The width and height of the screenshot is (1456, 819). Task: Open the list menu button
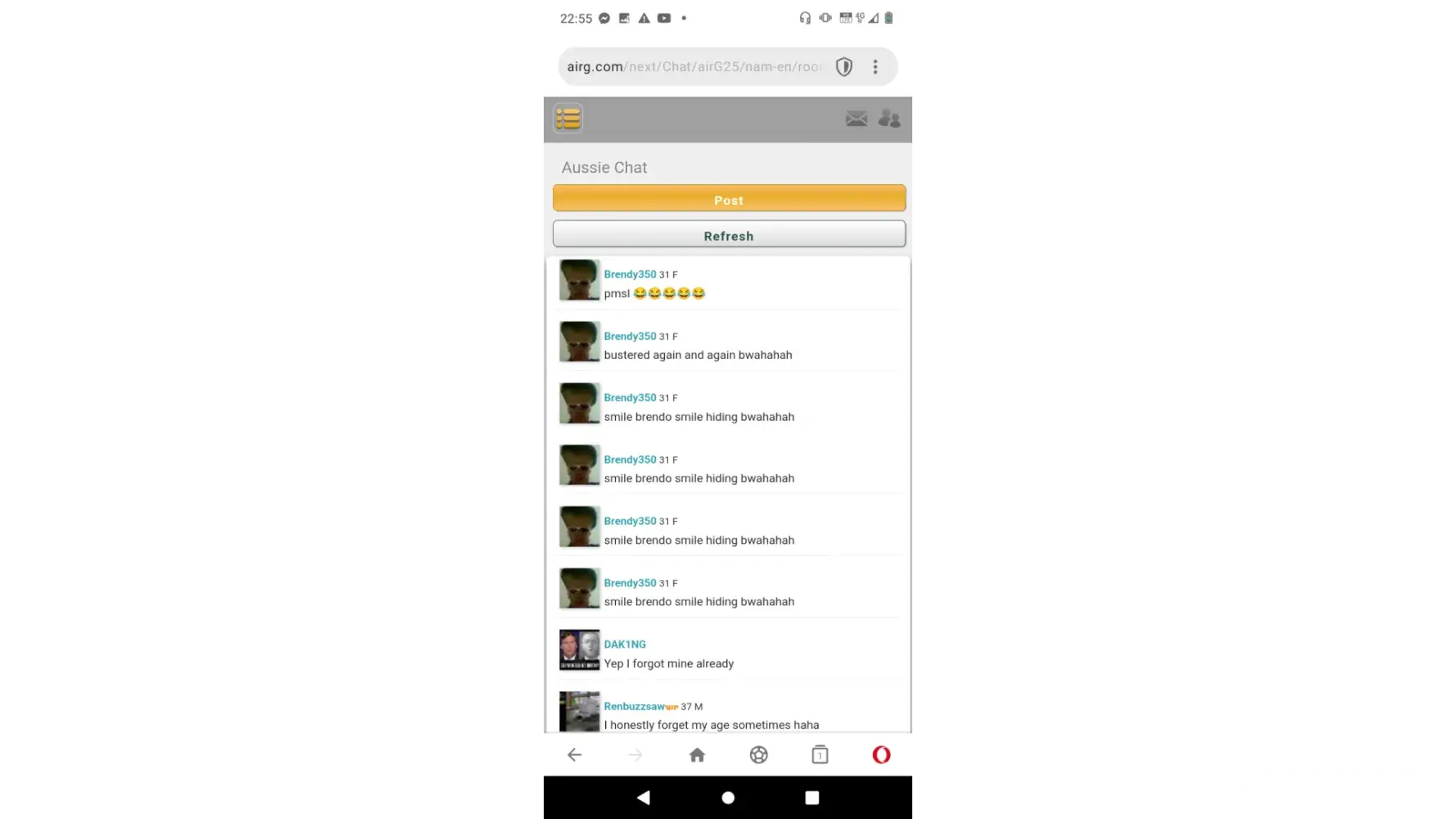567,119
